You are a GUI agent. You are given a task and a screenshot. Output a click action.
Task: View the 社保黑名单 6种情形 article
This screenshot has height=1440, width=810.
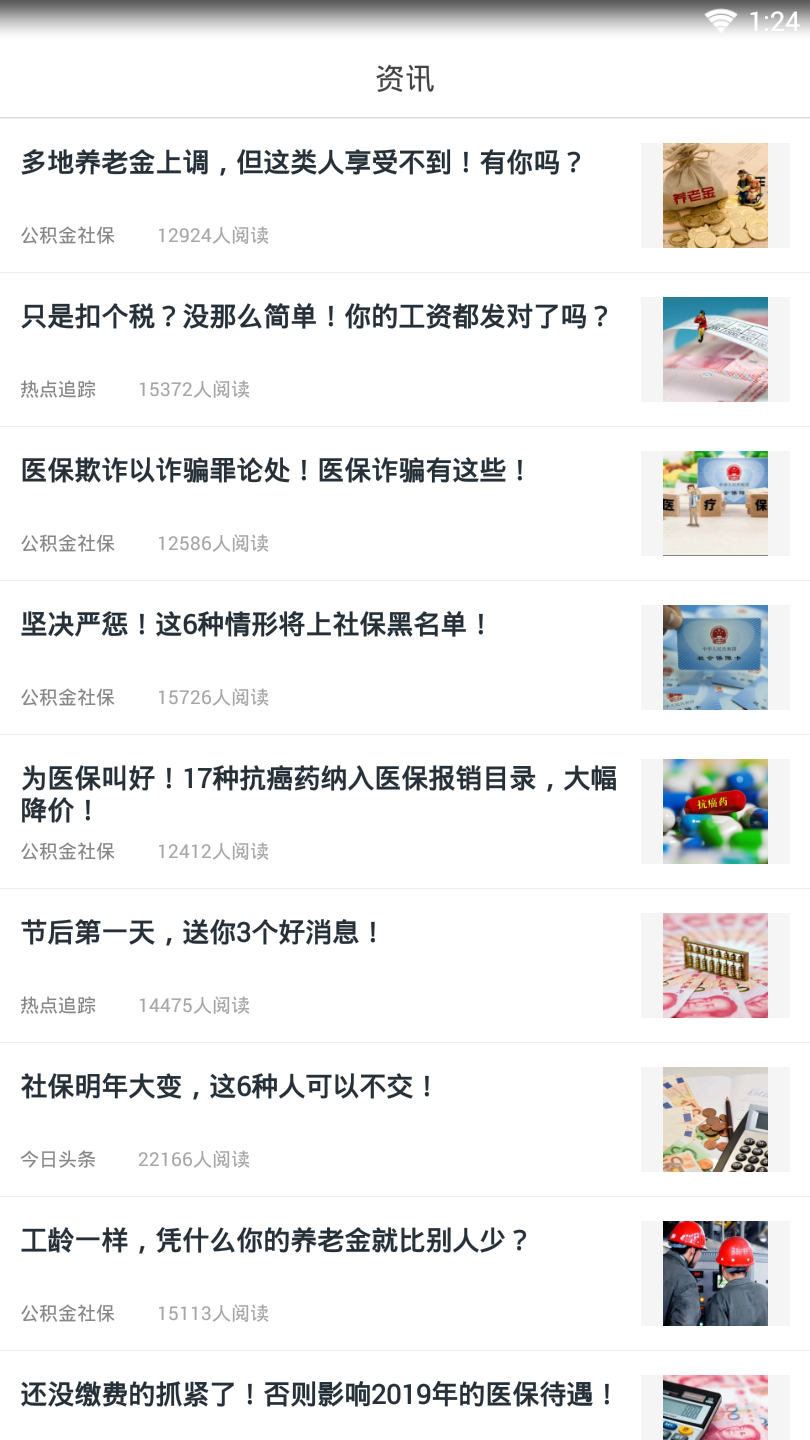click(x=256, y=625)
